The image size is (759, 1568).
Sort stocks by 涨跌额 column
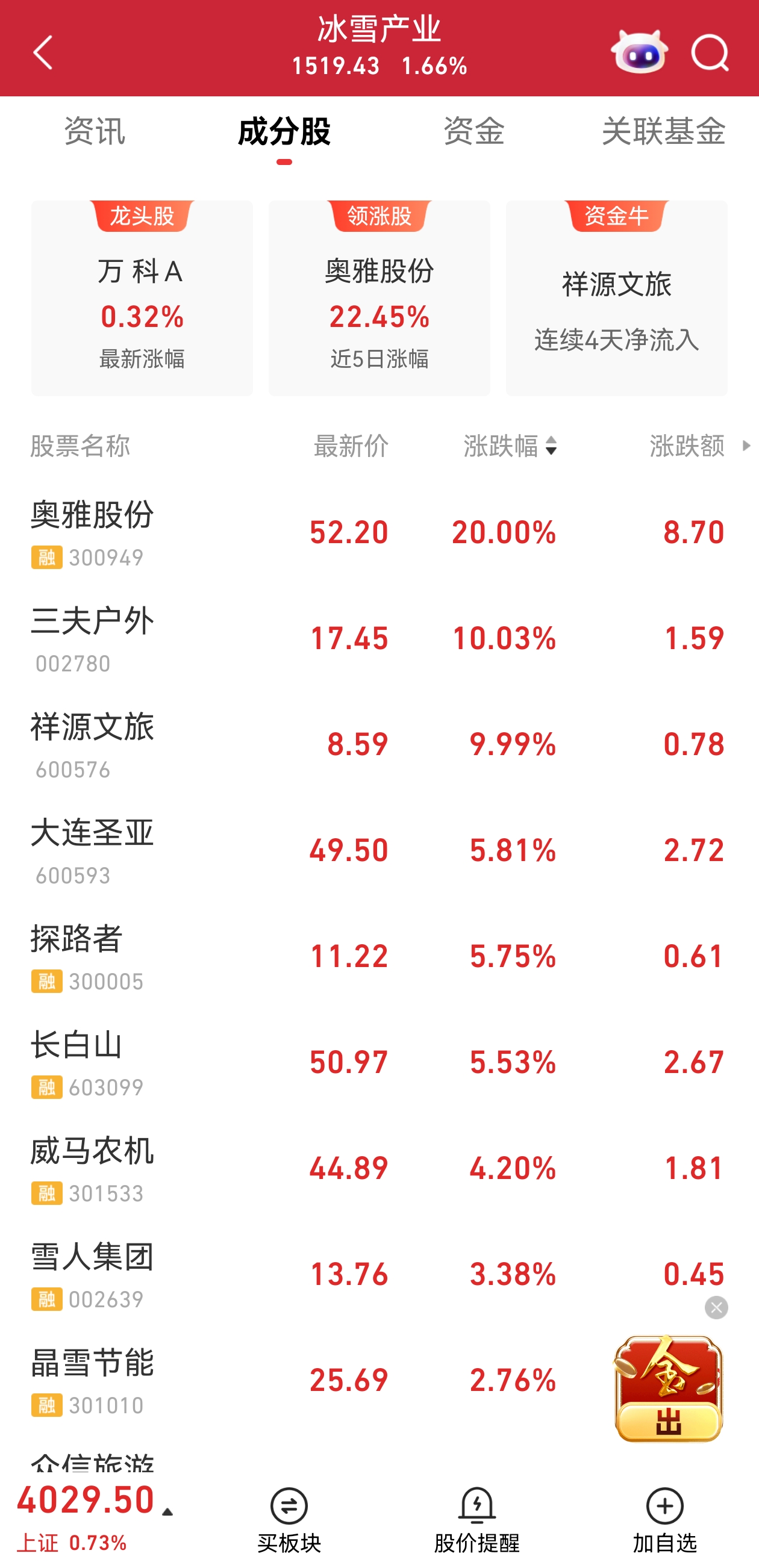[x=687, y=446]
